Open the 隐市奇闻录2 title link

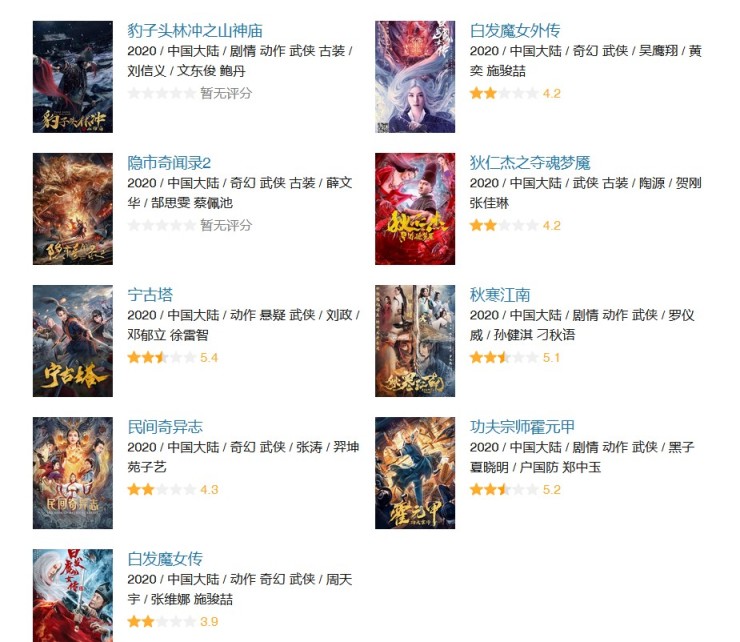tap(169, 162)
